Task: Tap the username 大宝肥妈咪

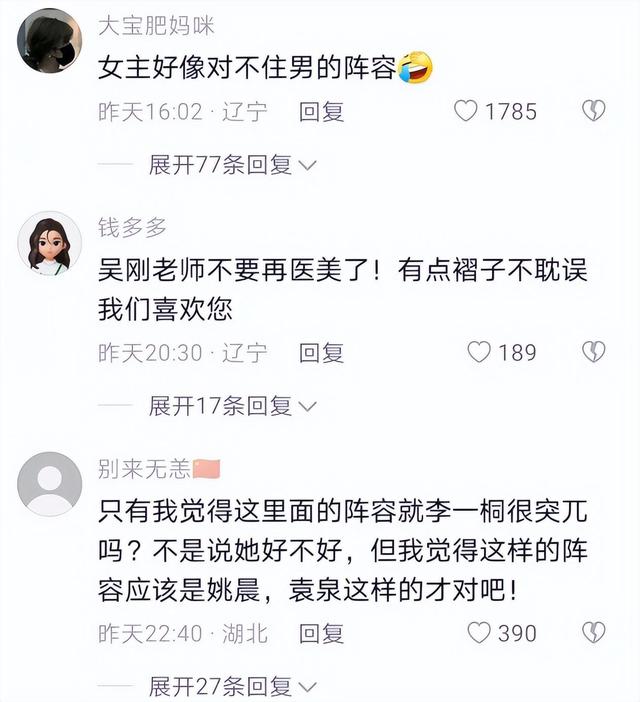Action: tap(155, 26)
